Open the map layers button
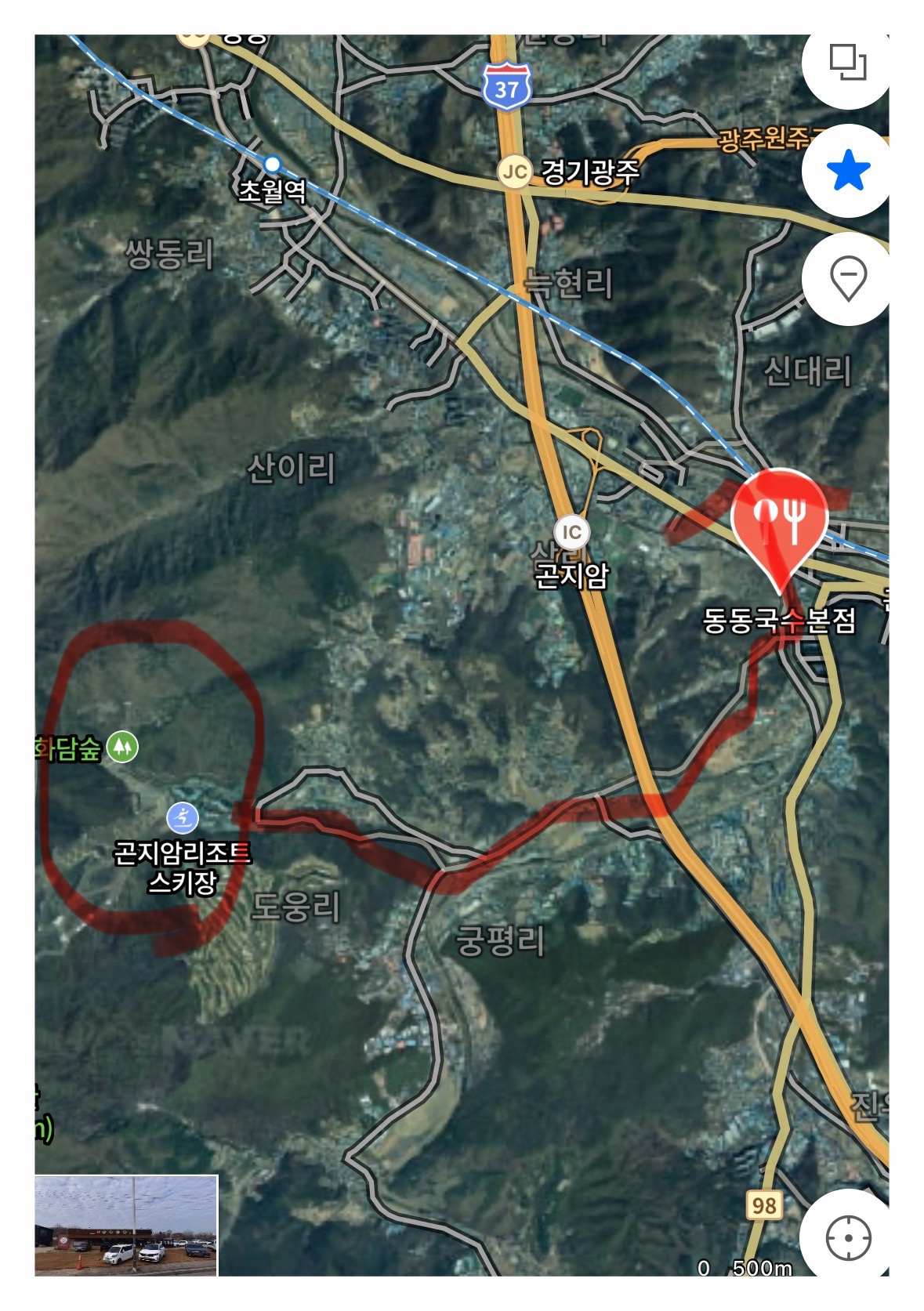This screenshot has height=1311, width=924. pos(847,62)
